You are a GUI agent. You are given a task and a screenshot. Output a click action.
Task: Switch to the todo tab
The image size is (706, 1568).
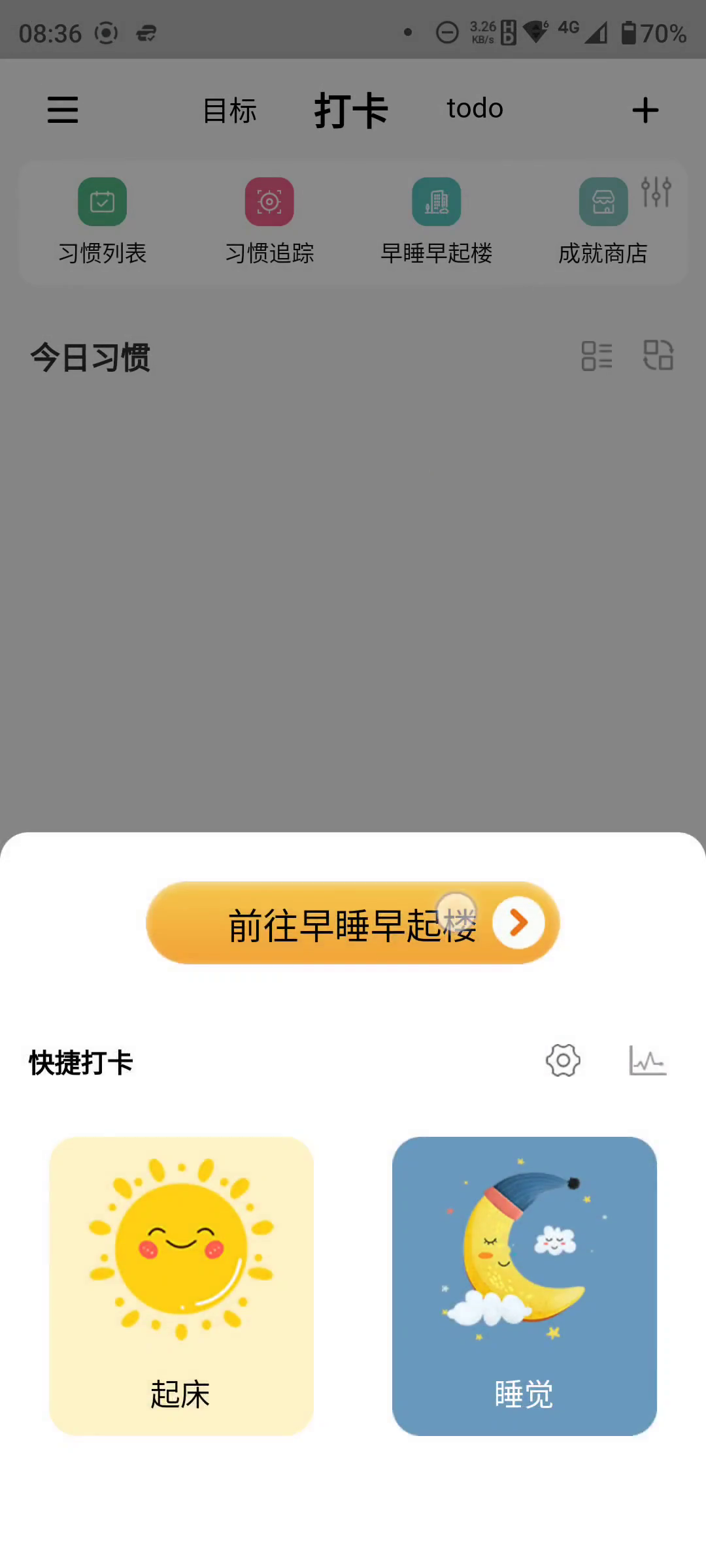tap(475, 108)
